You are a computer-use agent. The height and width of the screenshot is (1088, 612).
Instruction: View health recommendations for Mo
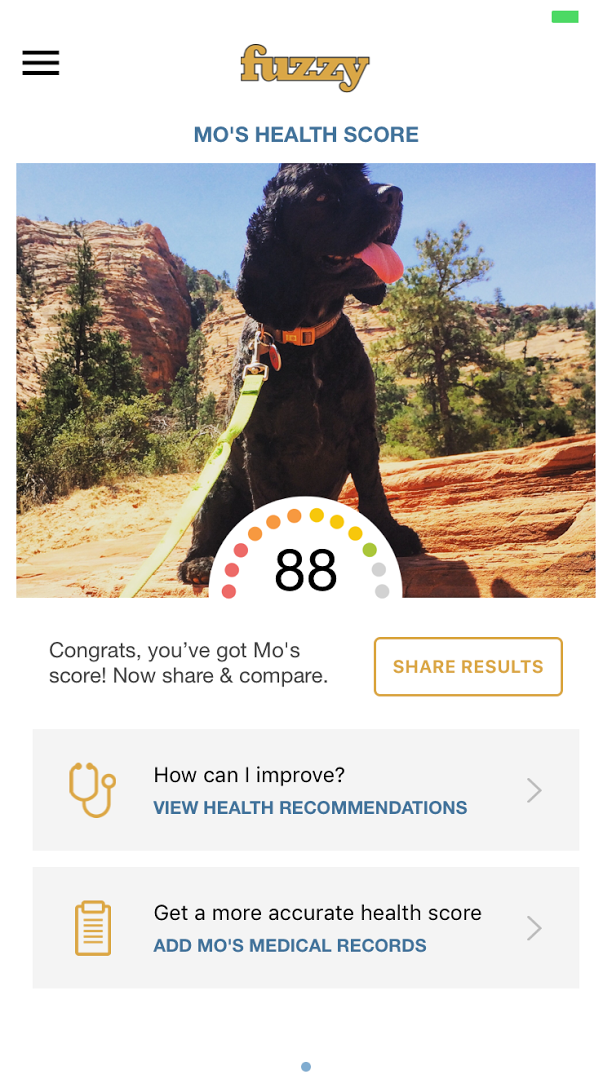tap(306, 790)
